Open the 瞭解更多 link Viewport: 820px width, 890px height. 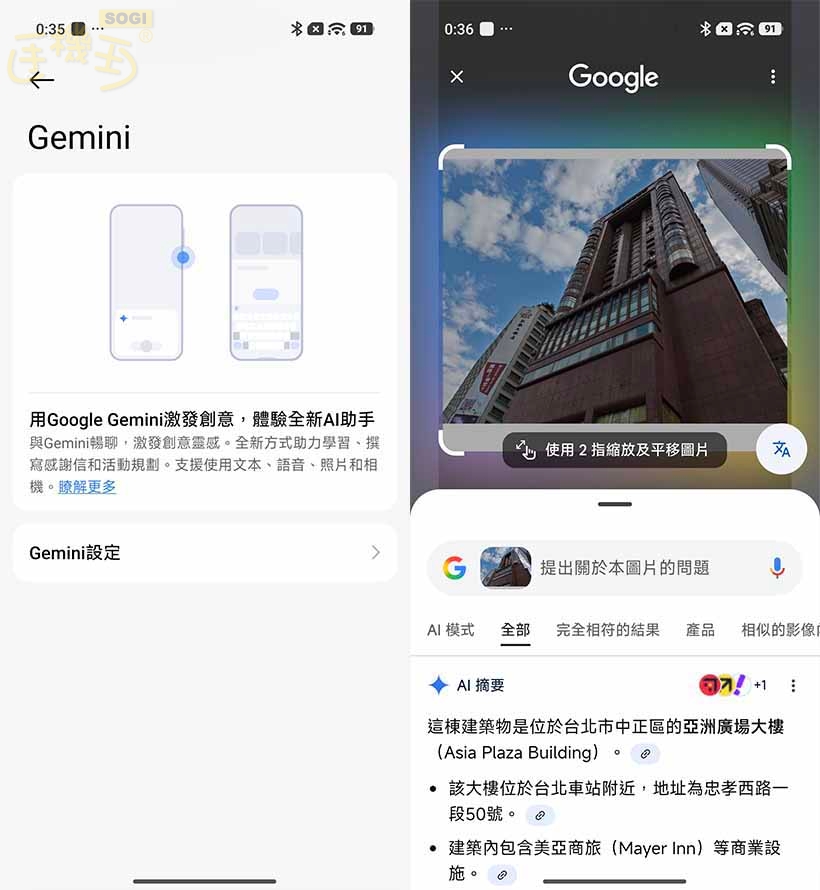86,489
